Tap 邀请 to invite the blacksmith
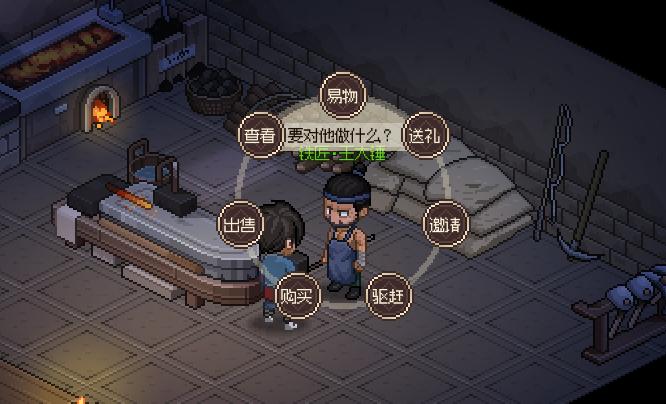Image resolution: width=666 pixels, height=404 pixels. (445, 223)
